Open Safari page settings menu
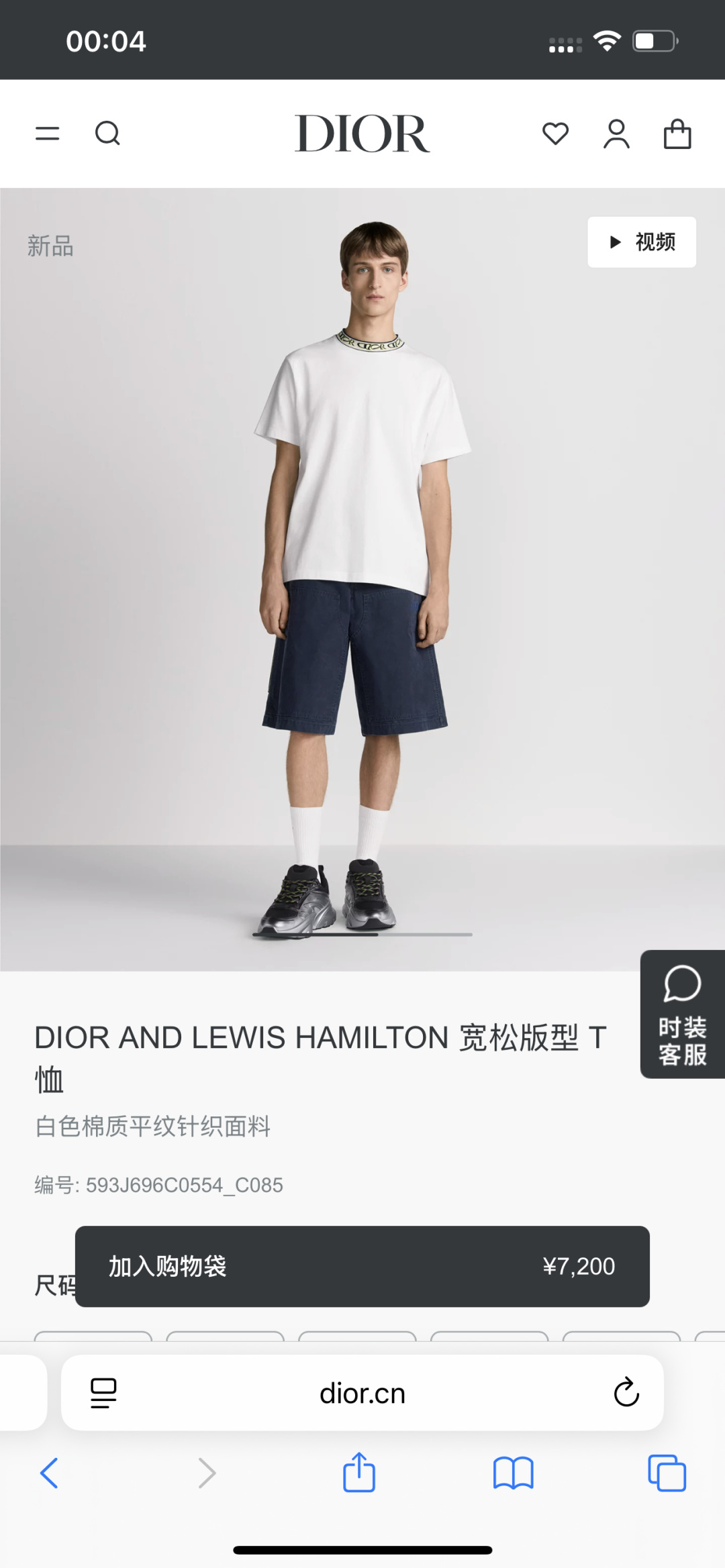Image resolution: width=725 pixels, height=1568 pixels. click(x=103, y=1393)
